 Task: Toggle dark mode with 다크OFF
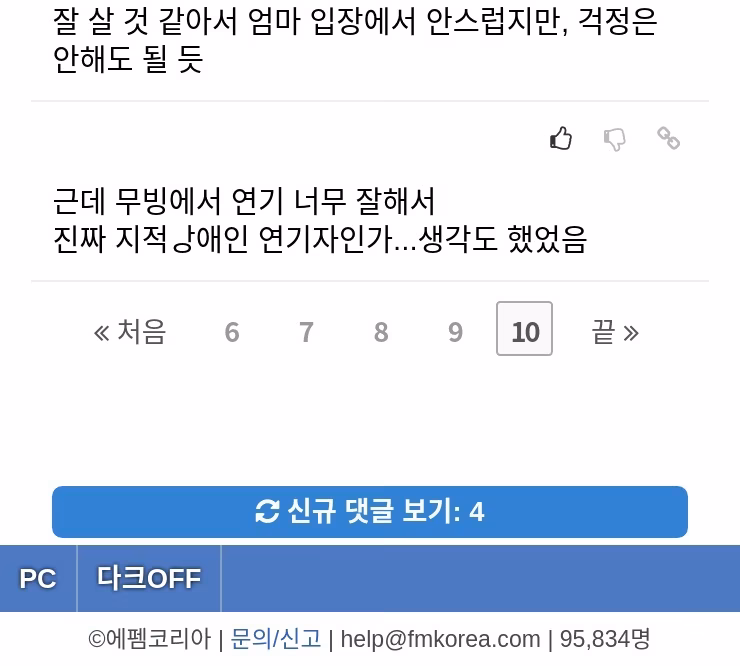[149, 578]
